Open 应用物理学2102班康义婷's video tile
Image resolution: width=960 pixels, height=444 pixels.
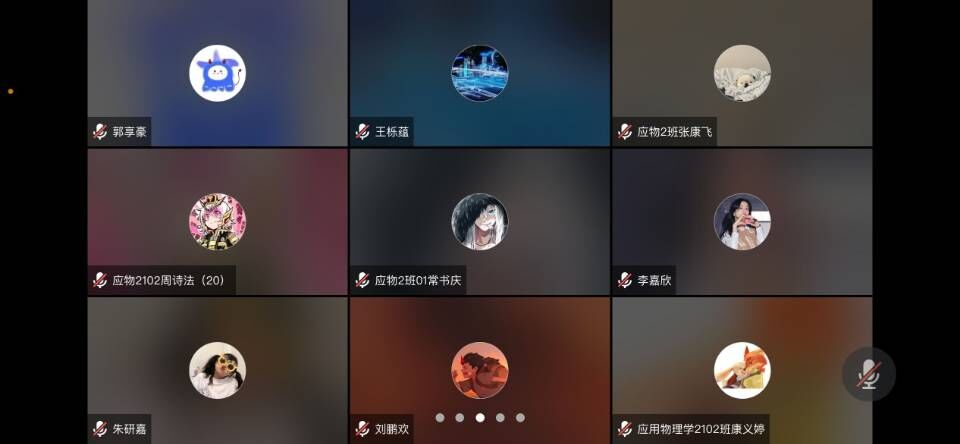point(741,369)
